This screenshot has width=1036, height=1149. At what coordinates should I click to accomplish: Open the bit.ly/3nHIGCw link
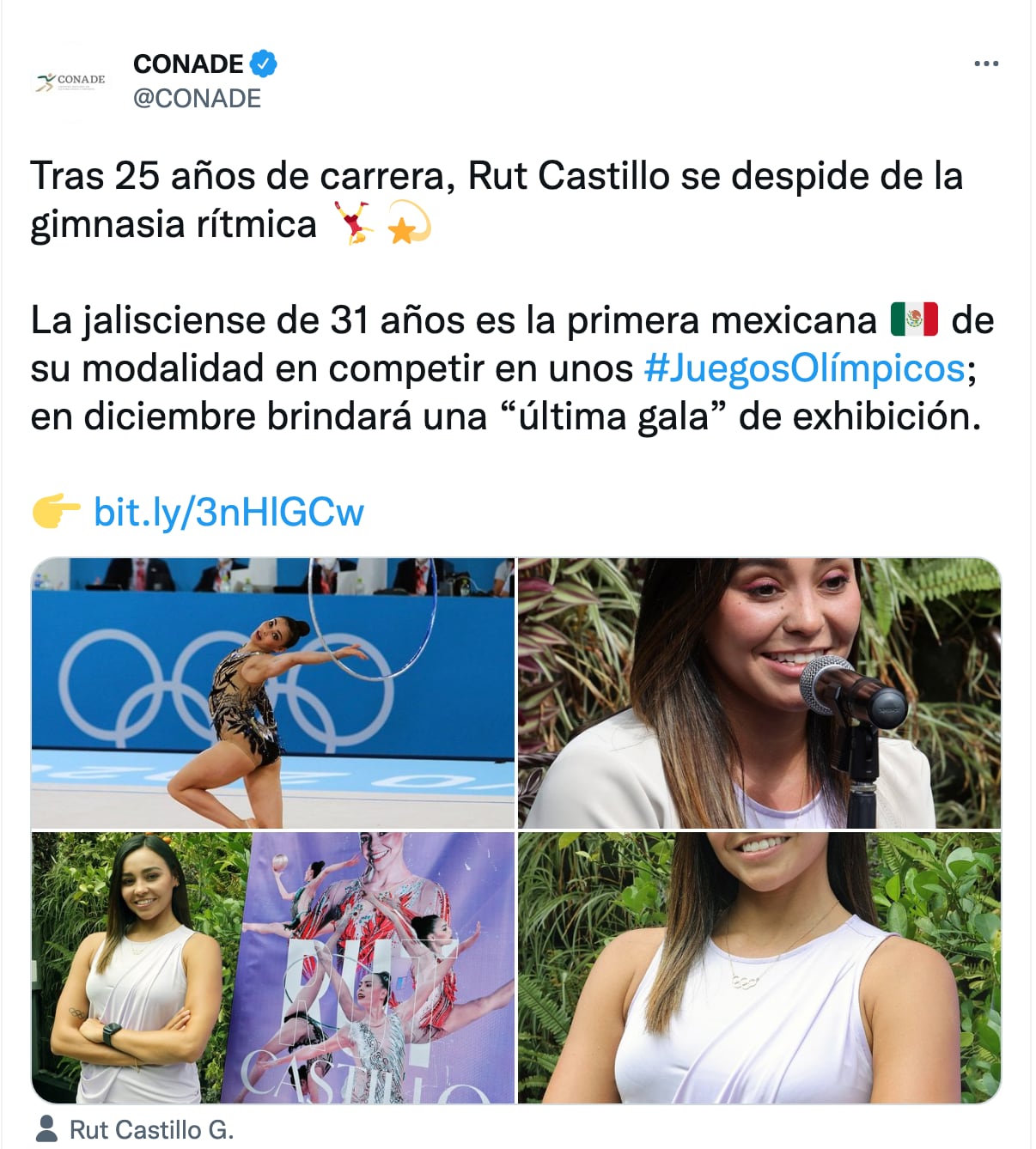(229, 512)
